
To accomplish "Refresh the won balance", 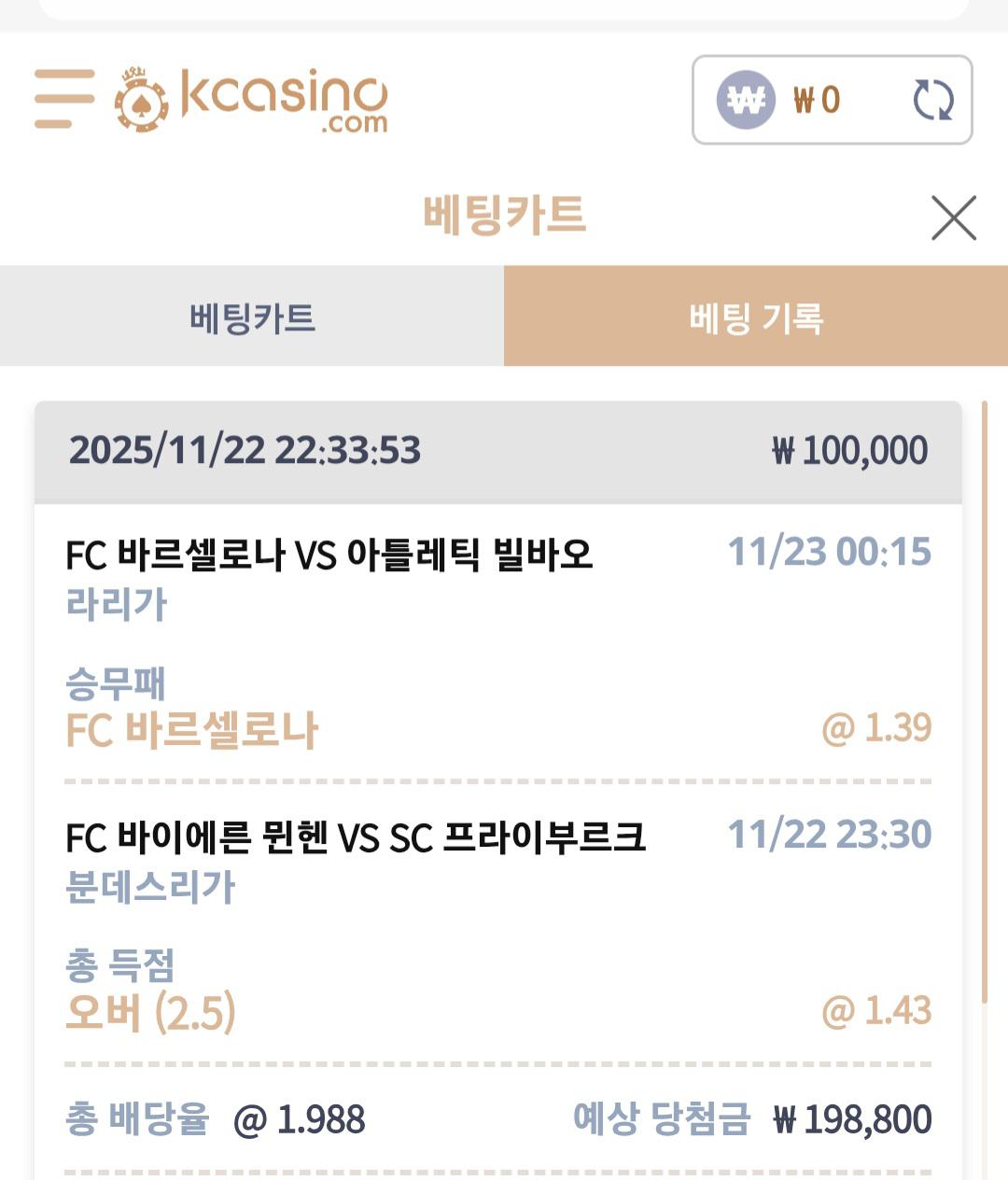I will pos(932,100).
